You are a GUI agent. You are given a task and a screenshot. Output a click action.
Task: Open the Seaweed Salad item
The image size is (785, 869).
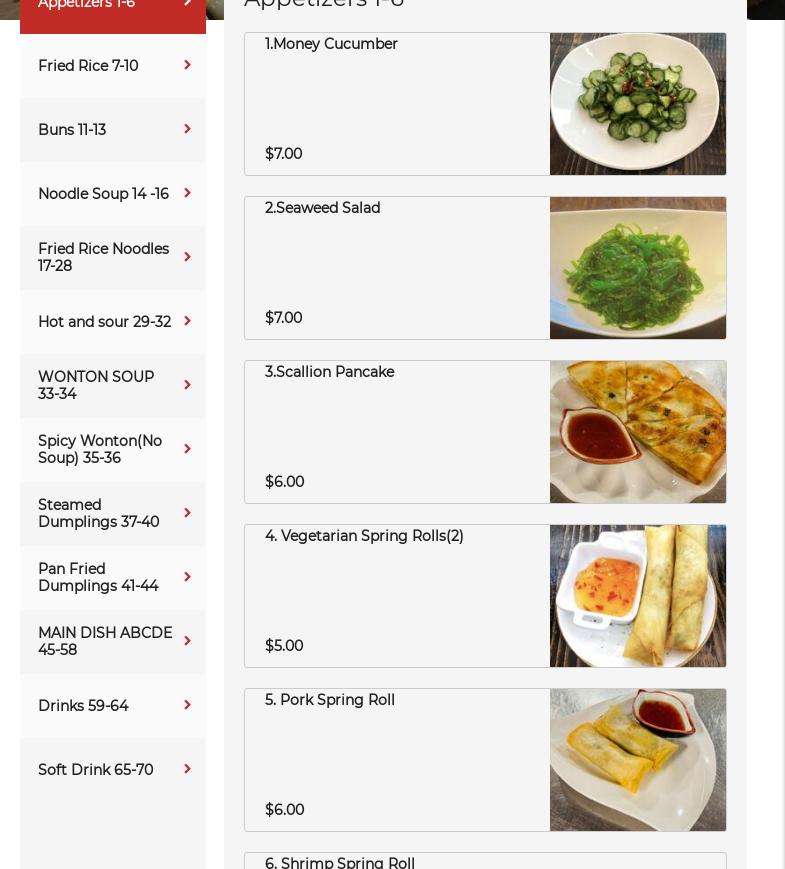coord(485,268)
